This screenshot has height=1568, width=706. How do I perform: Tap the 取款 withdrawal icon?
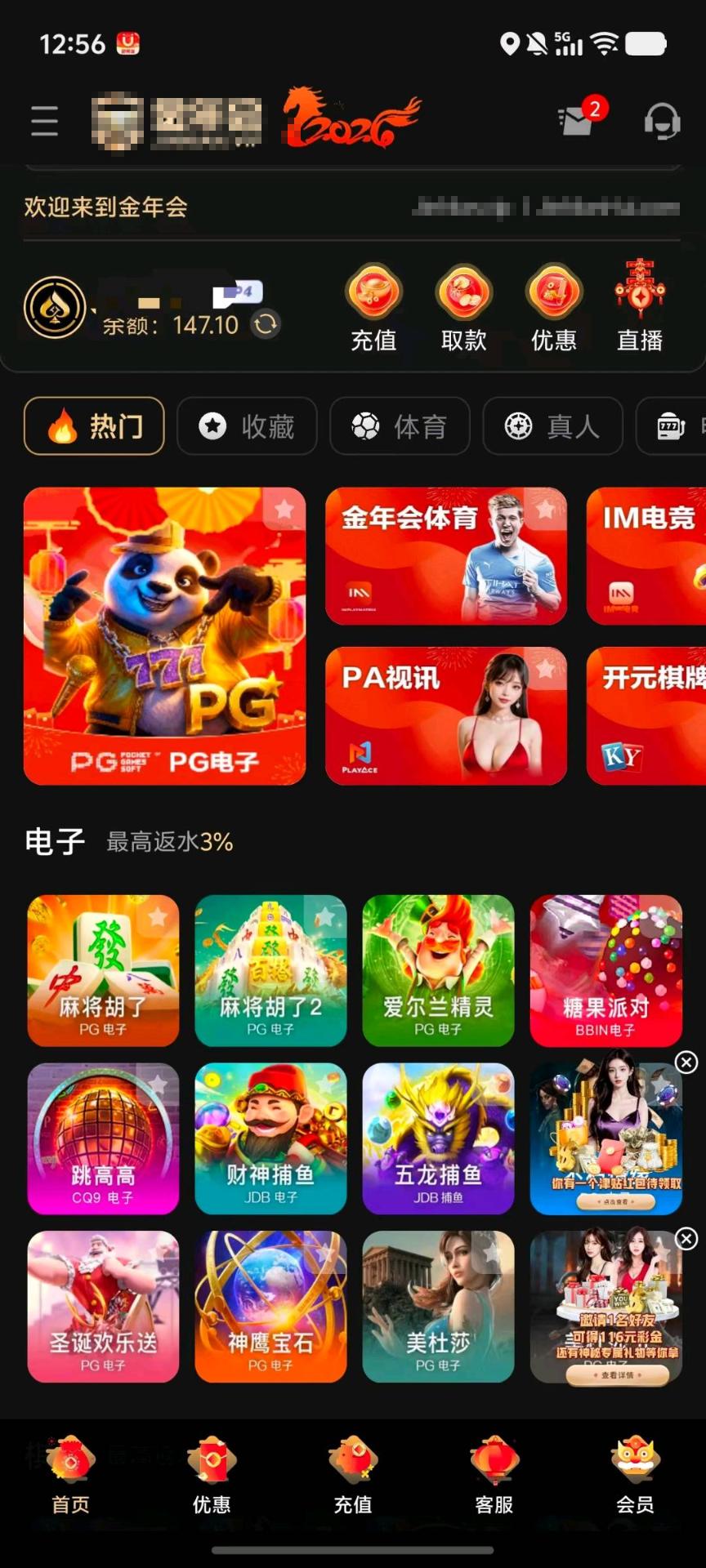click(464, 298)
